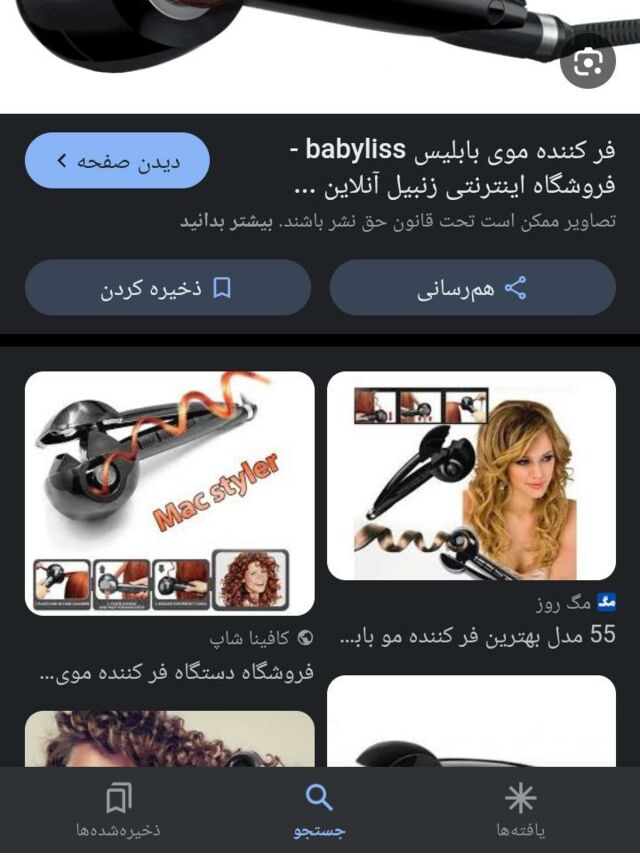Open the Mac styler related image
640x853 pixels.
169,492
